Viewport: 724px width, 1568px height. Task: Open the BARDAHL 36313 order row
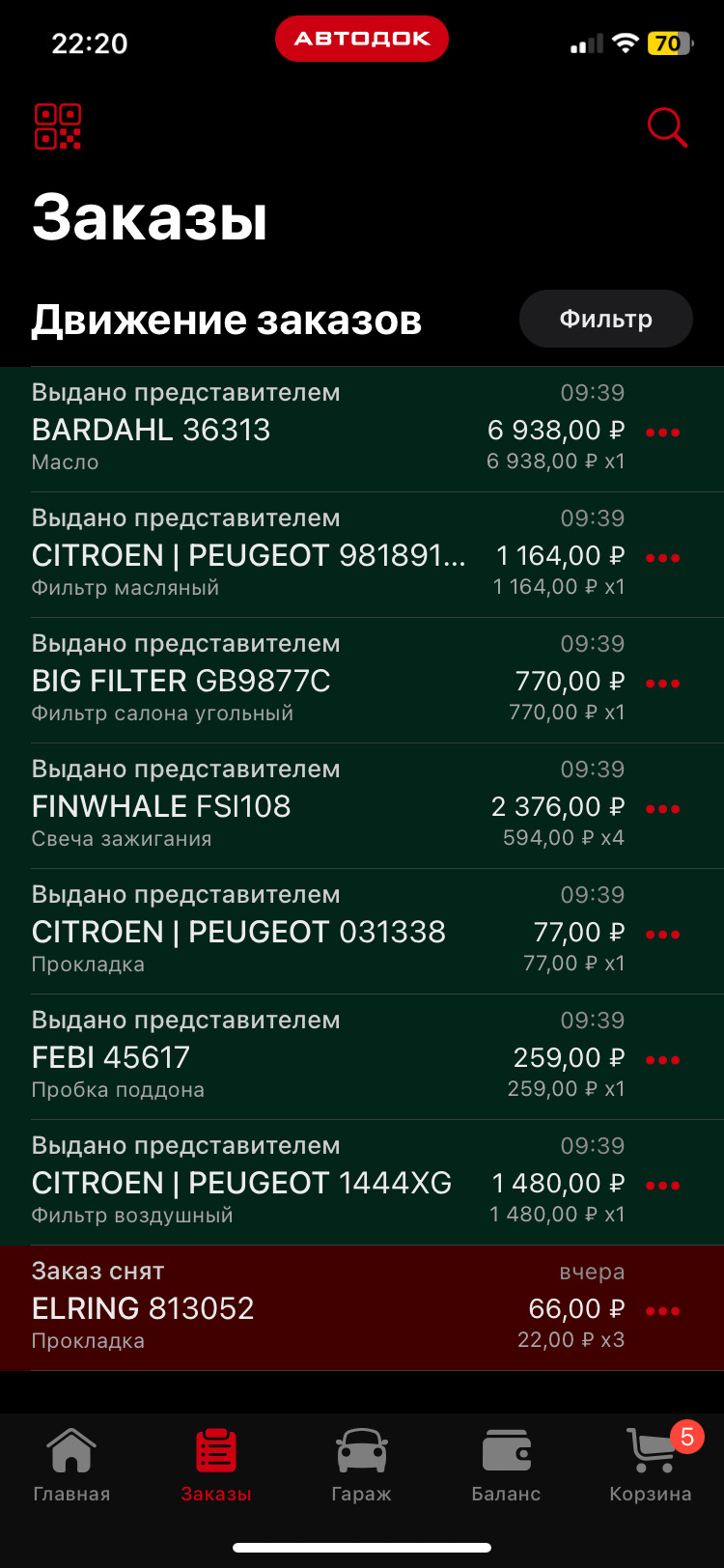click(x=290, y=430)
